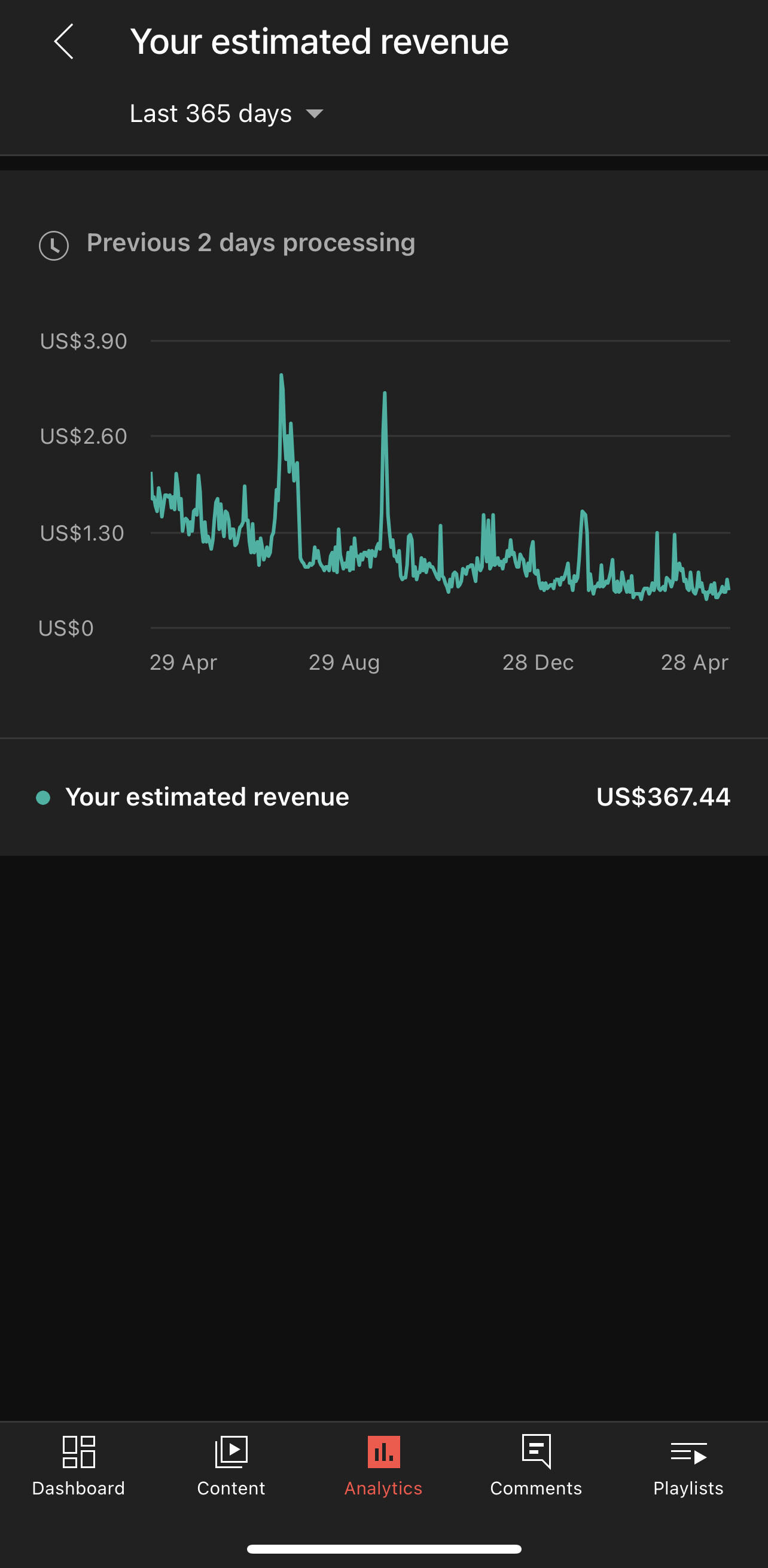768x1568 pixels.
Task: Switch to the Dashboard tab
Action: pyautogui.click(x=78, y=1466)
